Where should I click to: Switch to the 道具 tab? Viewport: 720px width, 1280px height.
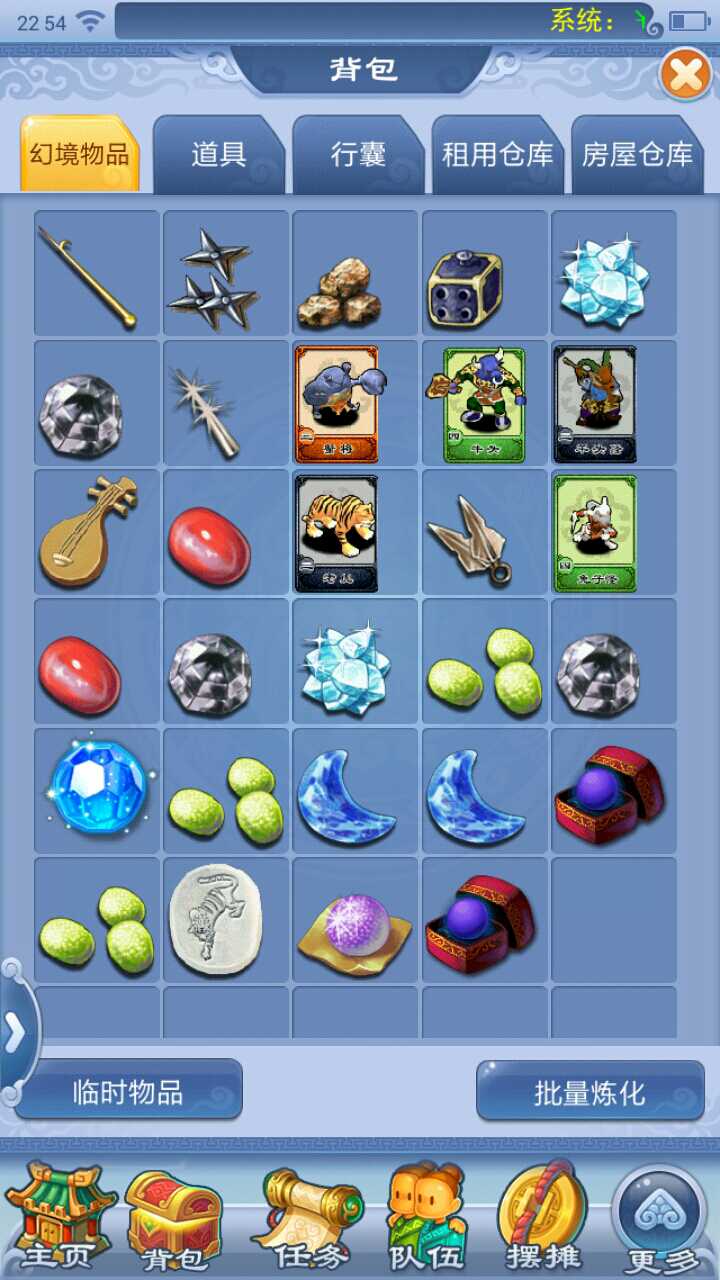218,155
